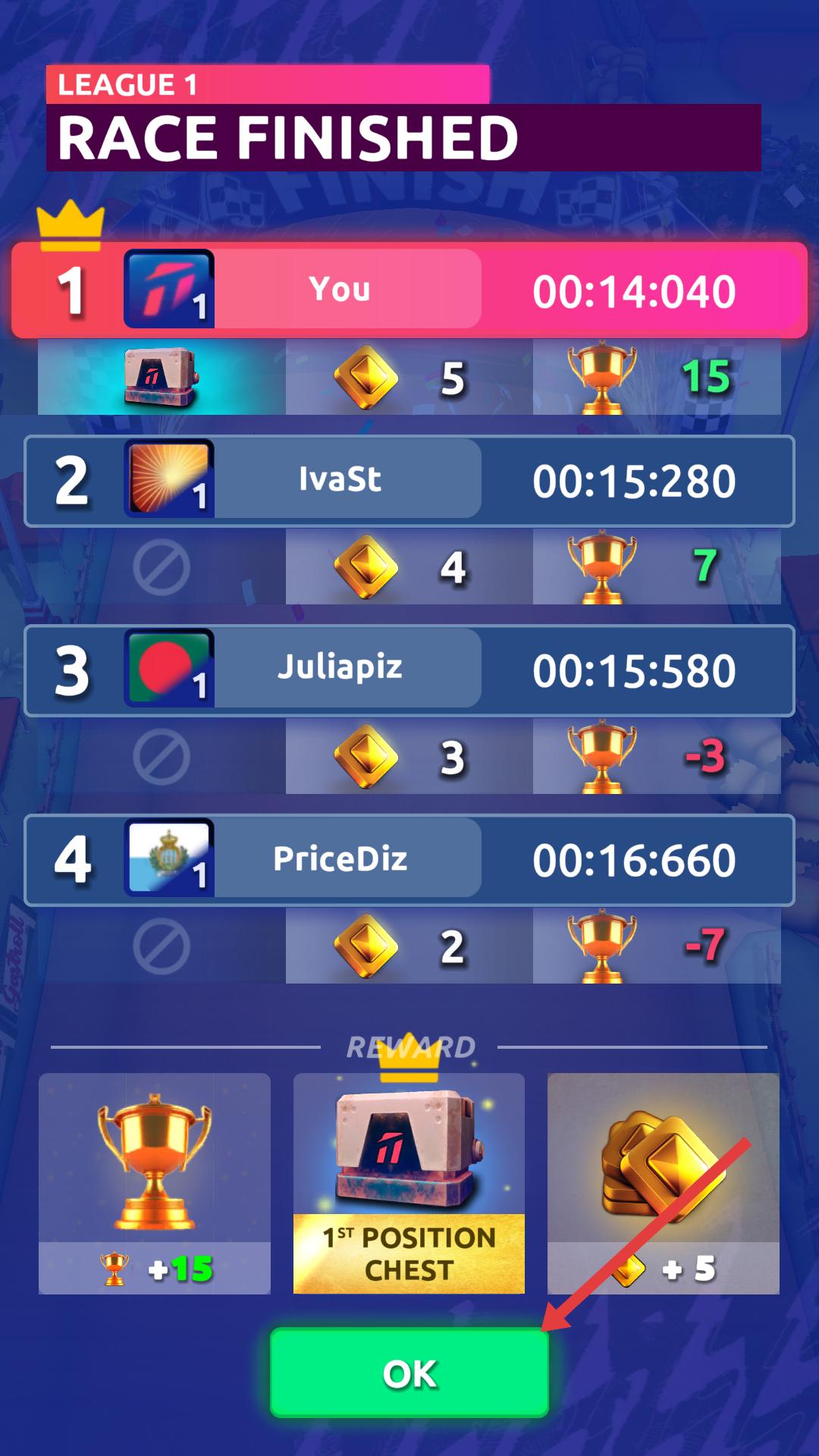This screenshot has width=819, height=1456.
Task: Tap the green OK button
Action: [x=409, y=1373]
